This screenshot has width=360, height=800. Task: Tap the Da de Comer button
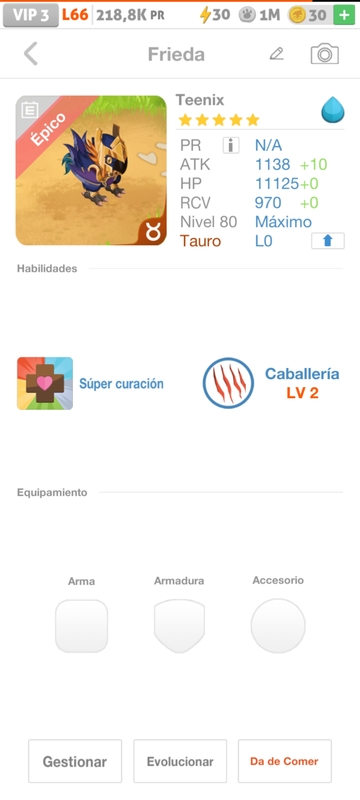click(x=285, y=761)
